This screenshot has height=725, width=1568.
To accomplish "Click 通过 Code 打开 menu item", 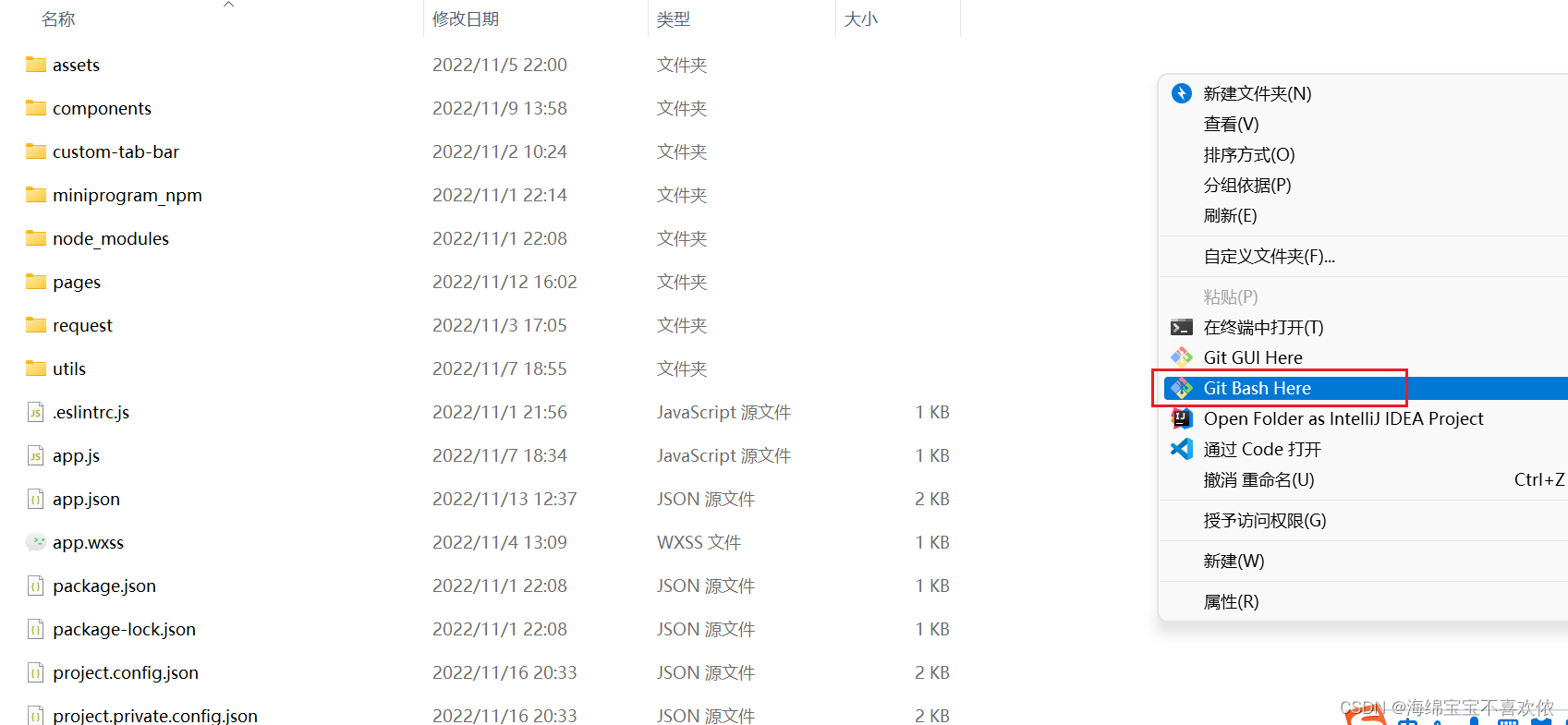I will pyautogui.click(x=1261, y=449).
